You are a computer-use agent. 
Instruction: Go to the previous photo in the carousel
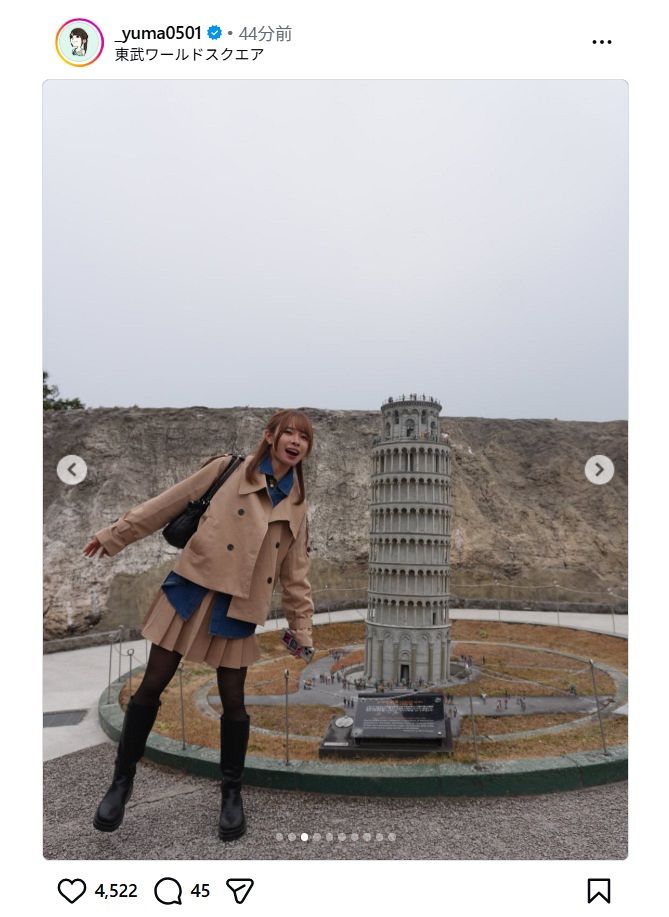click(x=71, y=469)
